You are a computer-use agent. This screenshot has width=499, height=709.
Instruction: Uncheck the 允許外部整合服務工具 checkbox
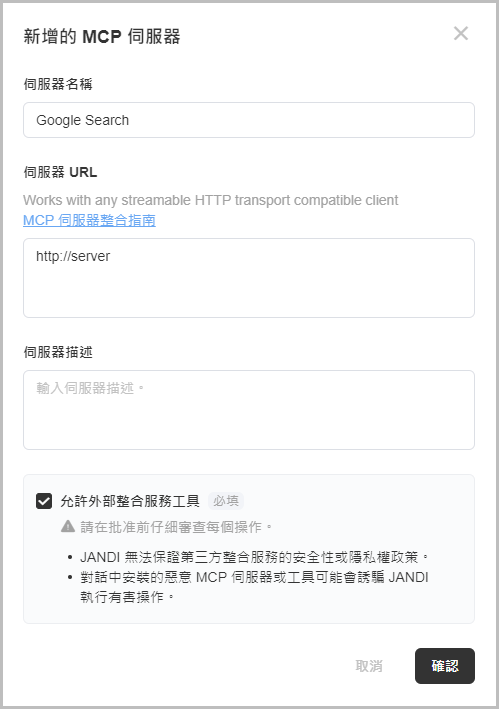[x=44, y=501]
